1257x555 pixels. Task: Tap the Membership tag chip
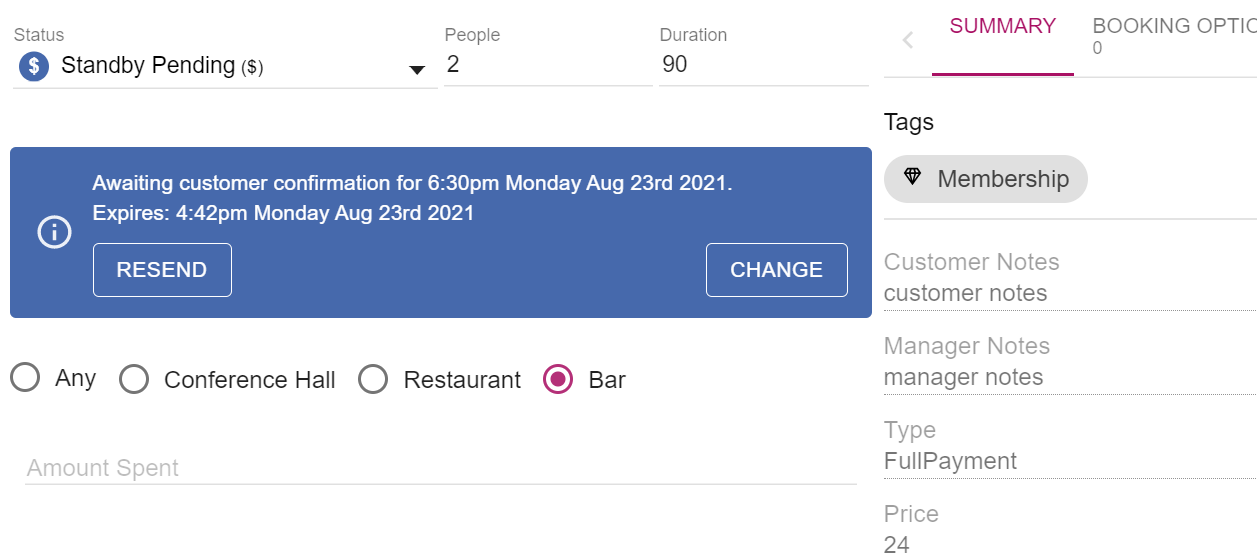[x=985, y=179]
